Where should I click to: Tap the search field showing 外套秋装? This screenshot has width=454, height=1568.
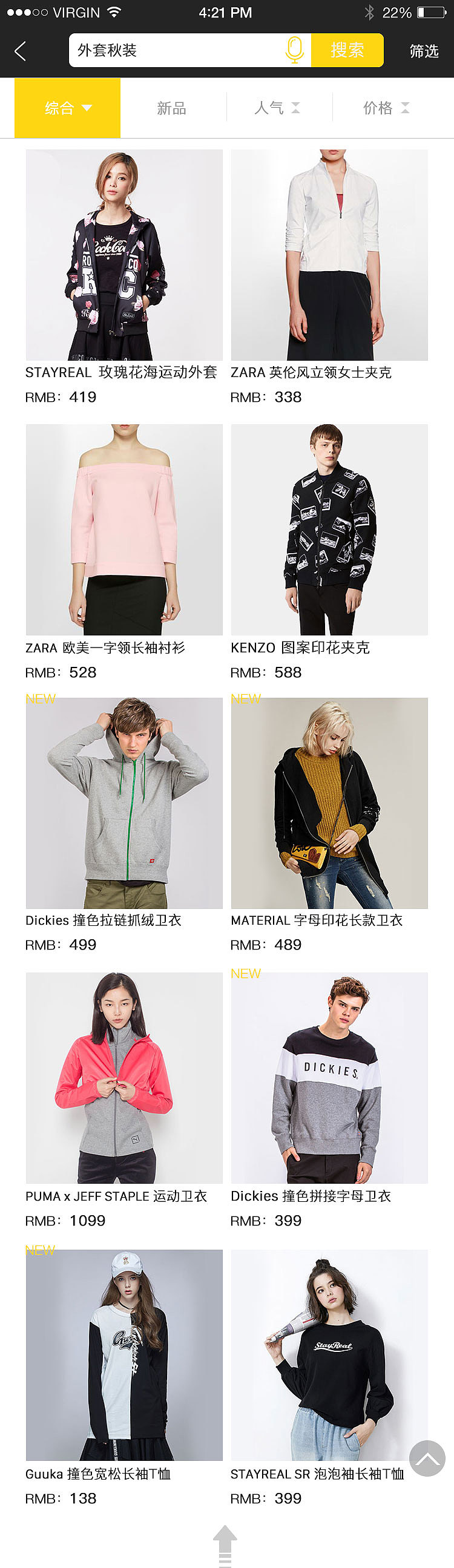[x=177, y=50]
